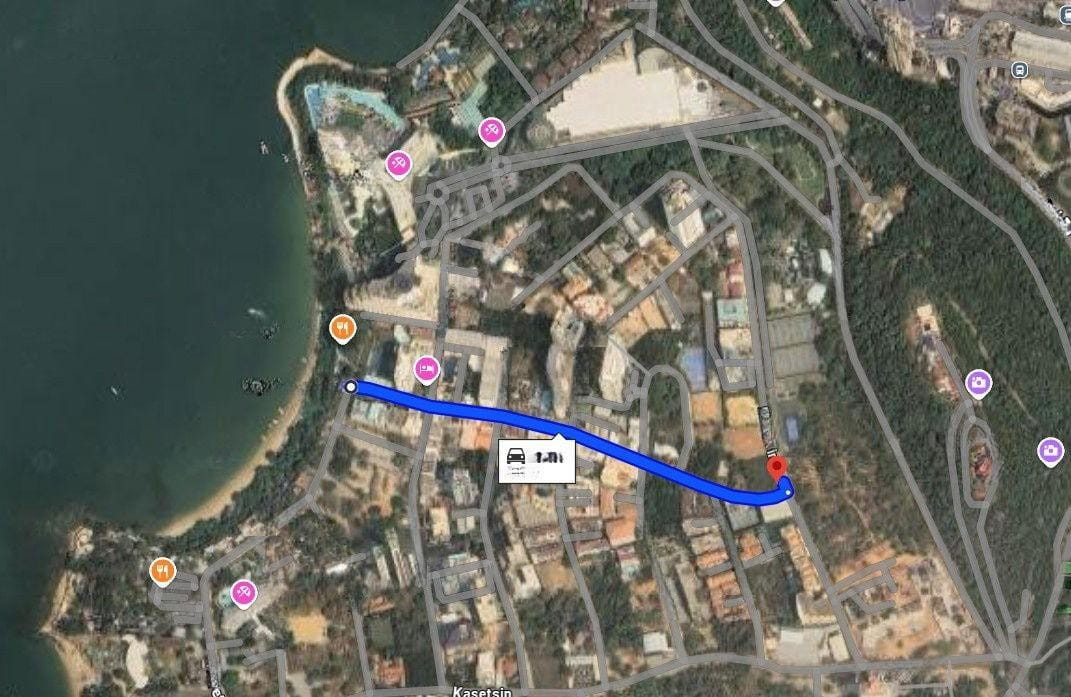The image size is (1071, 697).
Task: Select the white route starting point
Action: 350,386
